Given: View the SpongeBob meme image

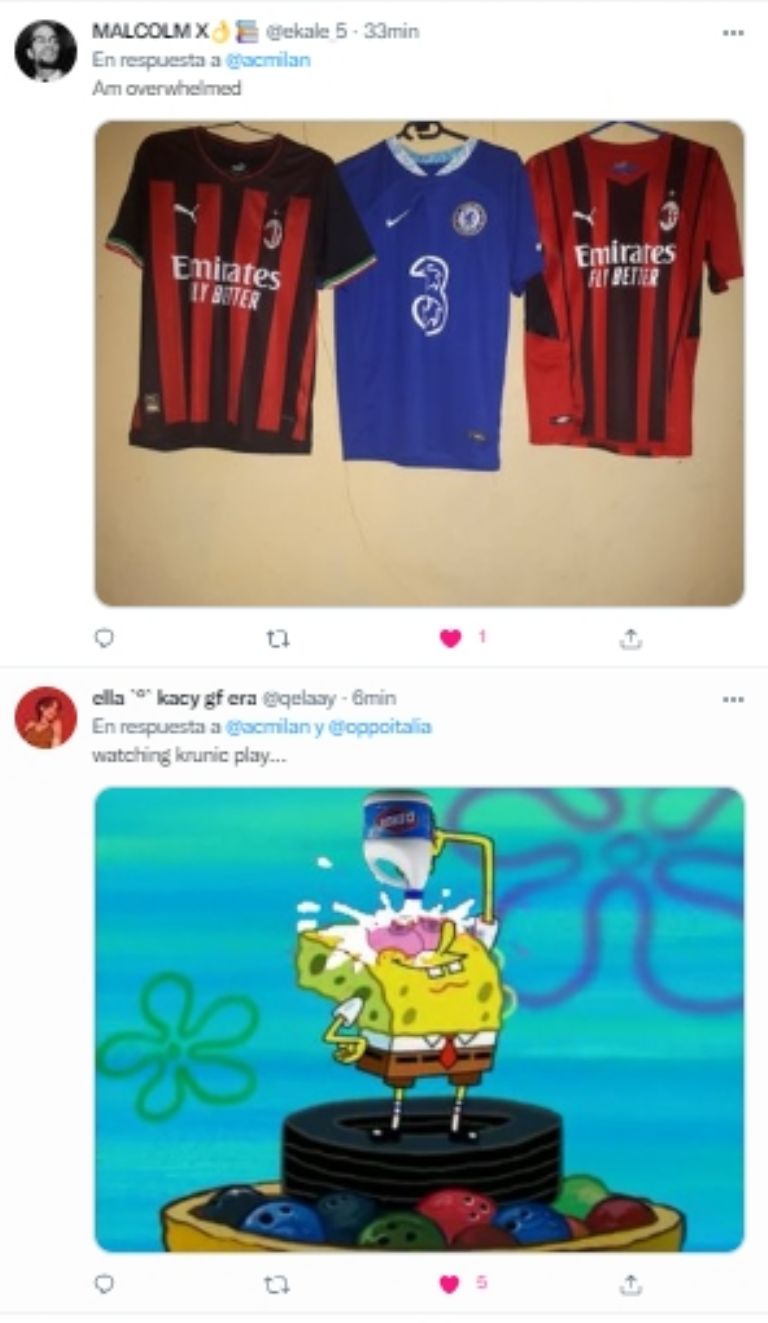Looking at the screenshot, I should click(419, 1019).
